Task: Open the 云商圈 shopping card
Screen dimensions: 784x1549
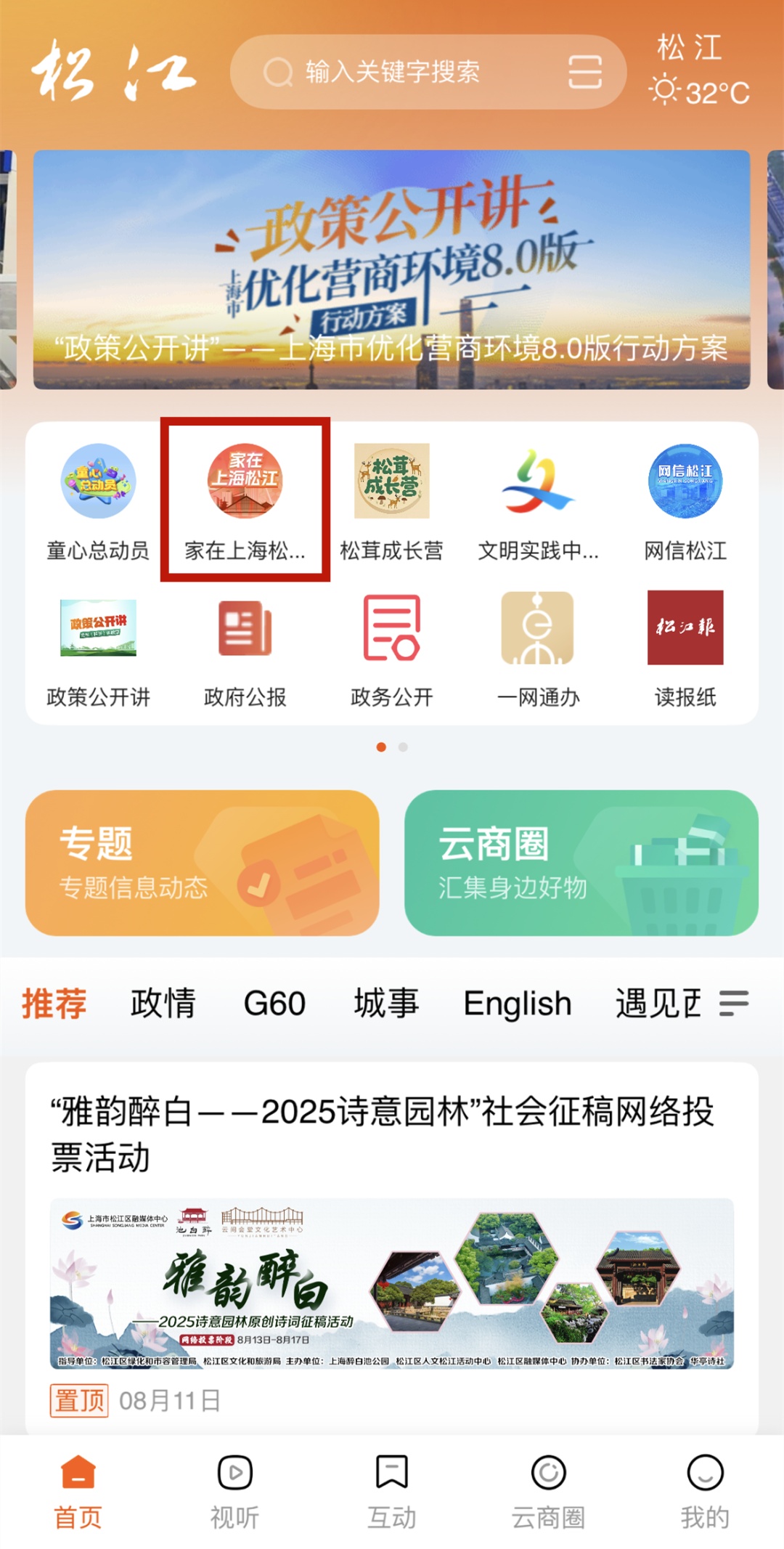Action: [581, 863]
